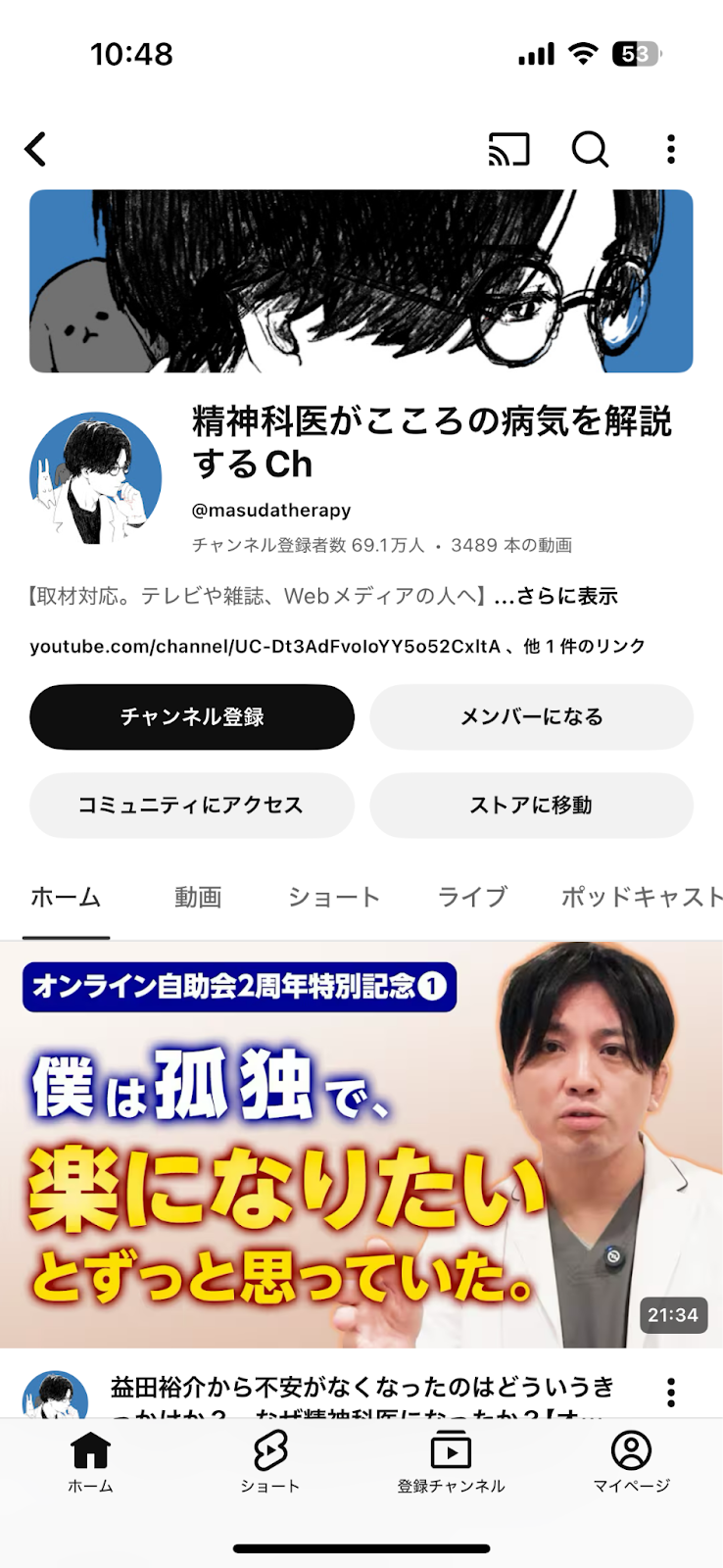This screenshot has width=723, height=1568.
Task: Go to the store via ストアに移動
Action: 531,805
